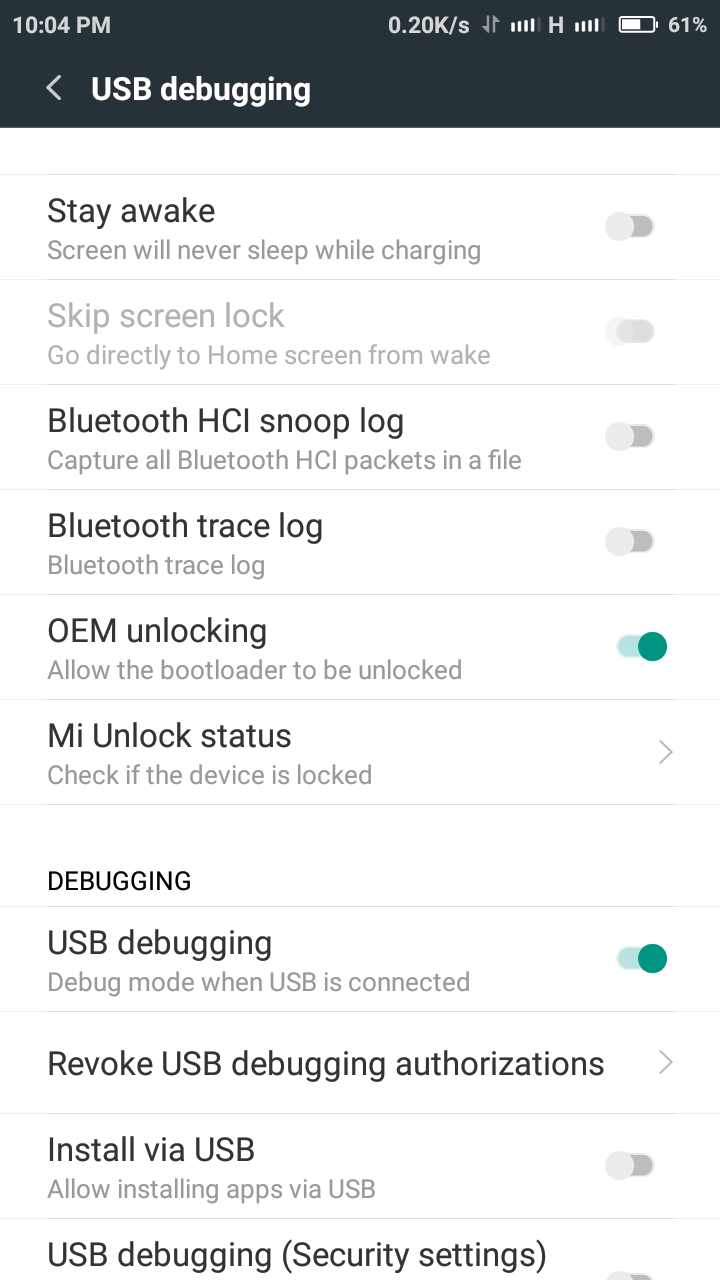Image resolution: width=720 pixels, height=1280 pixels.
Task: Enable the Stay awake switch
Action: click(630, 227)
